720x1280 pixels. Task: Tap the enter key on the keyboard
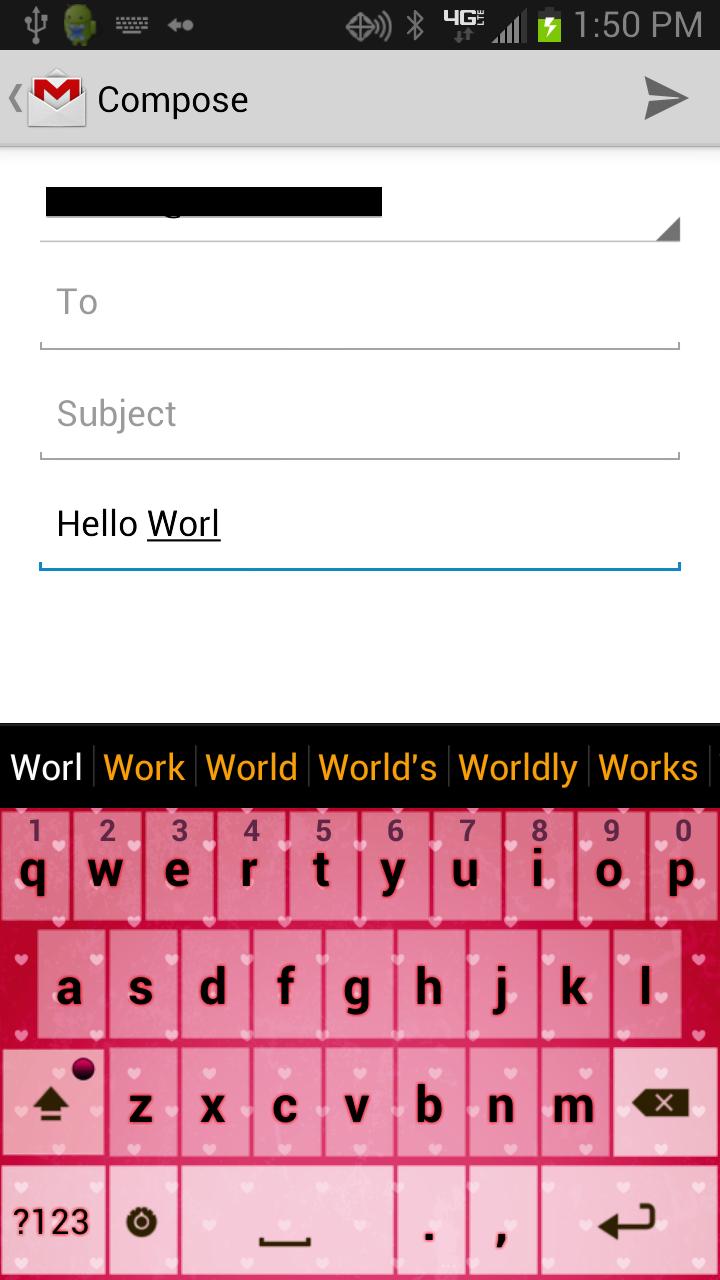627,1221
